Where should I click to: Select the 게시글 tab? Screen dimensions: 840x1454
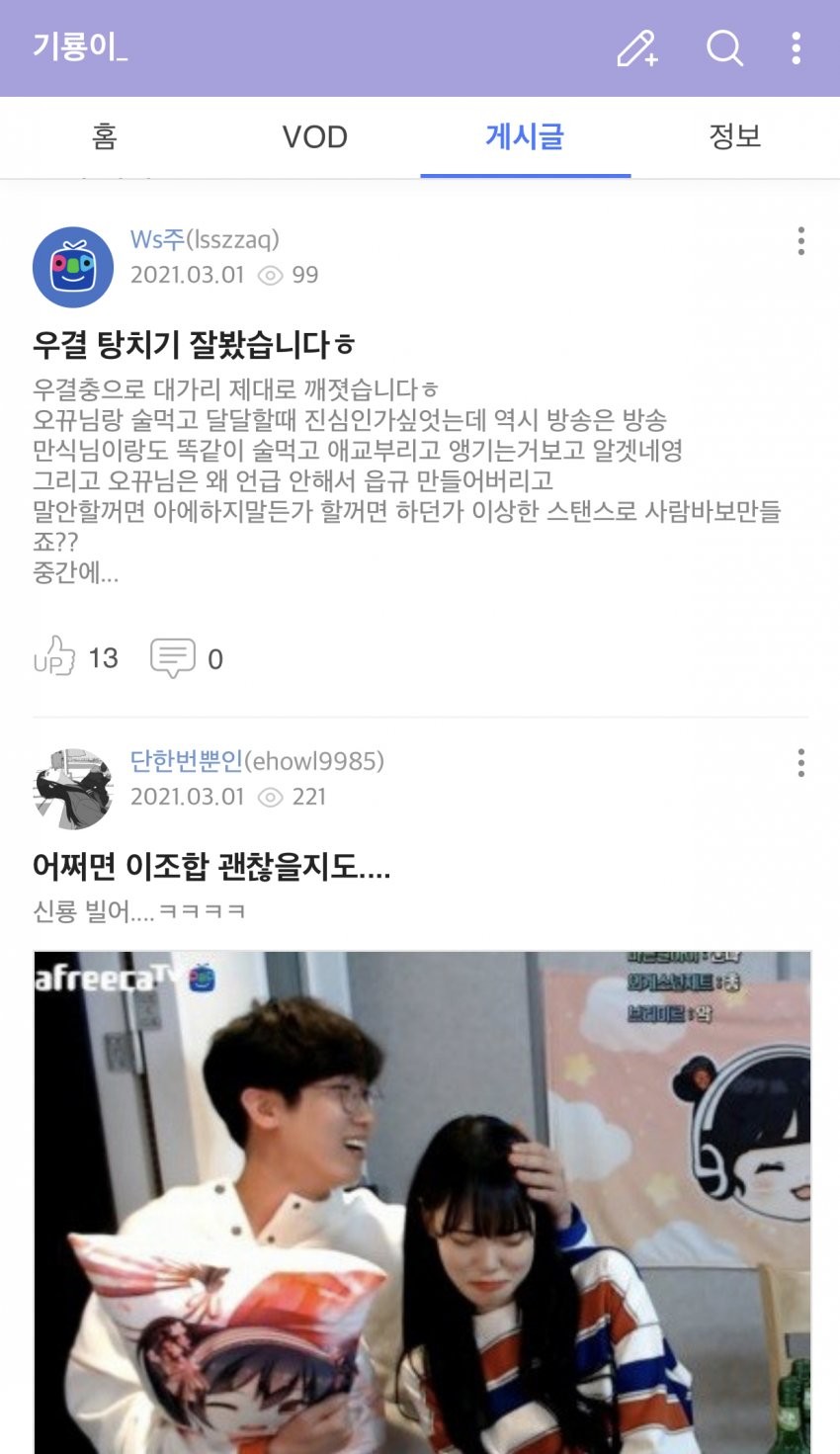click(x=525, y=136)
